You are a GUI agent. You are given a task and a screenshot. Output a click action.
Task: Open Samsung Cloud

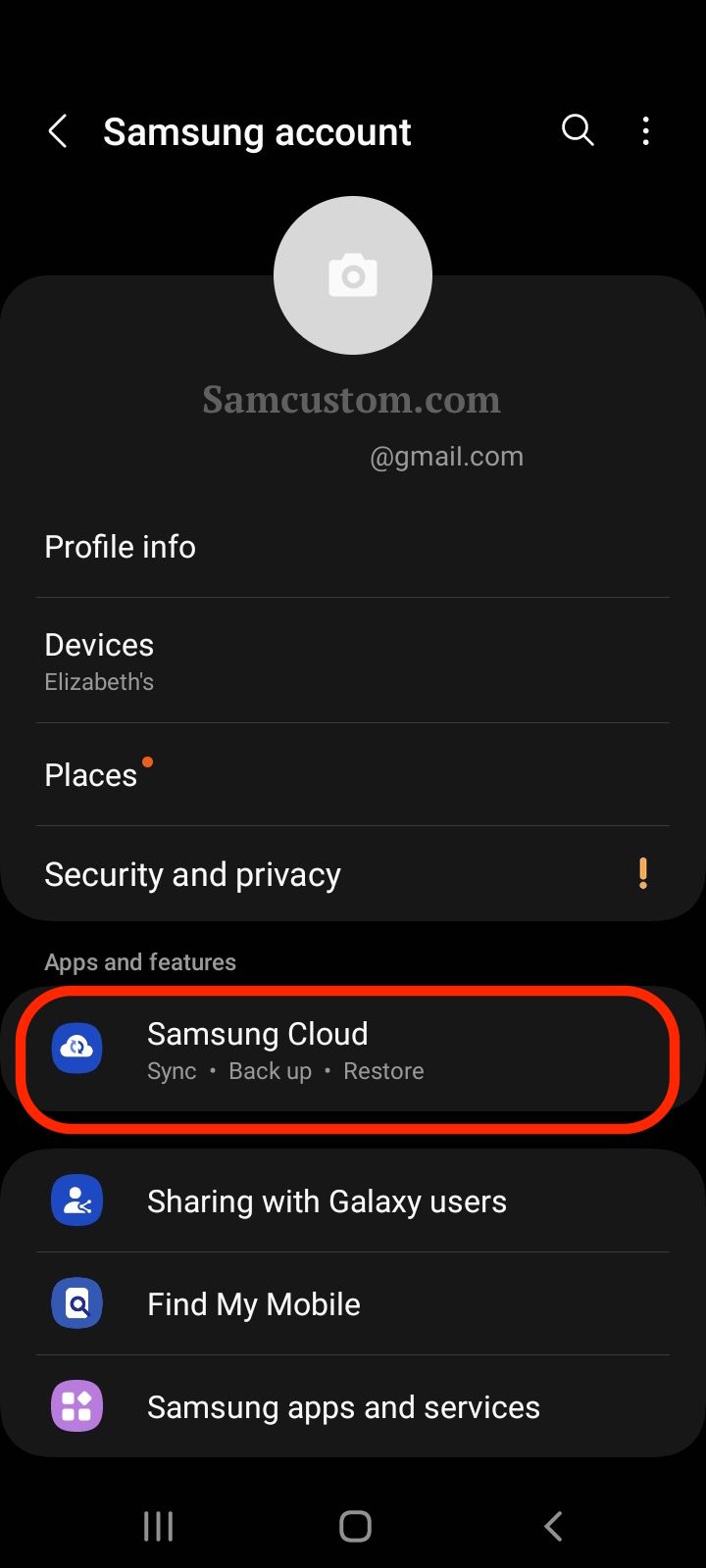pos(353,1050)
